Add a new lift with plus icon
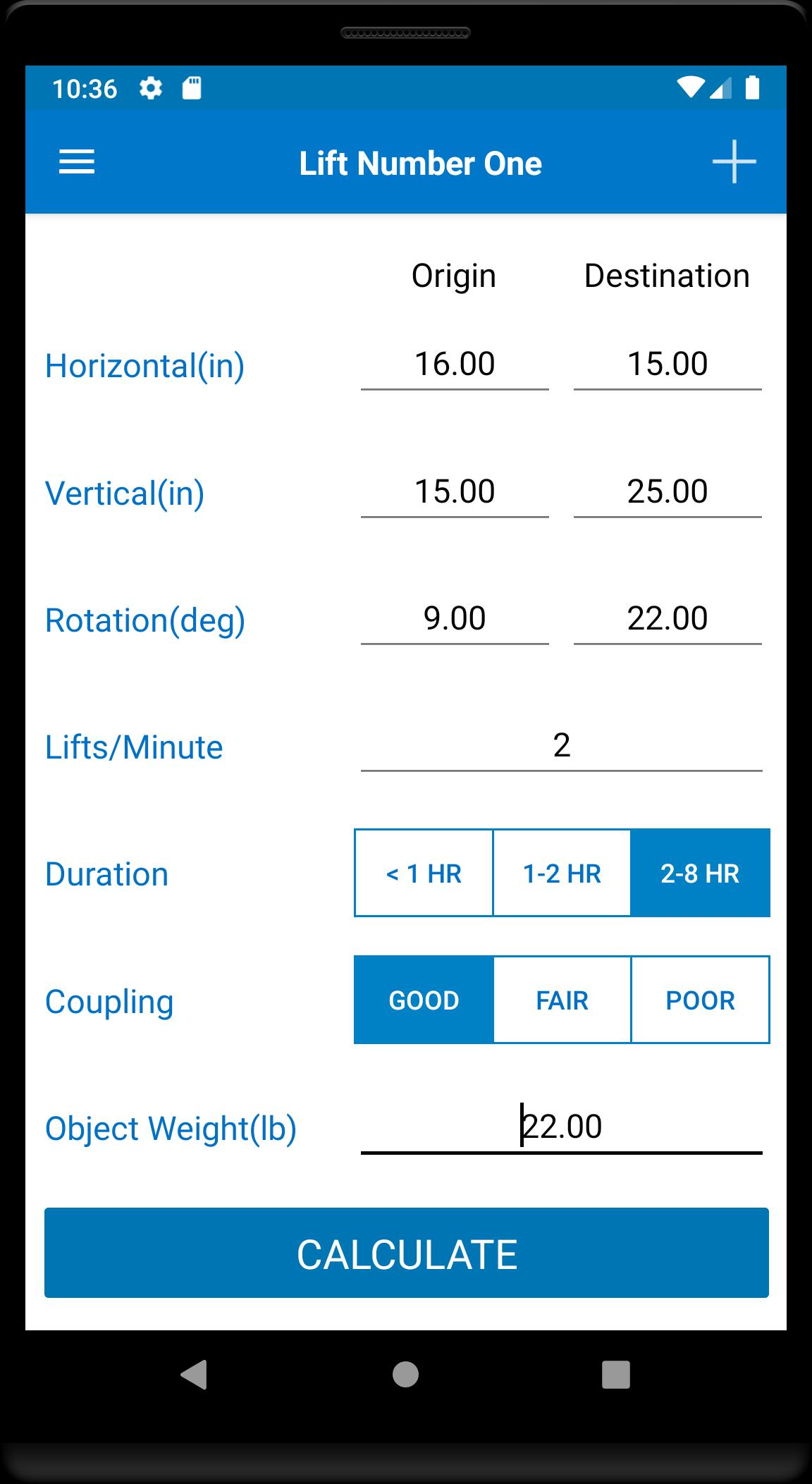The width and height of the screenshot is (812, 1484). [x=734, y=162]
